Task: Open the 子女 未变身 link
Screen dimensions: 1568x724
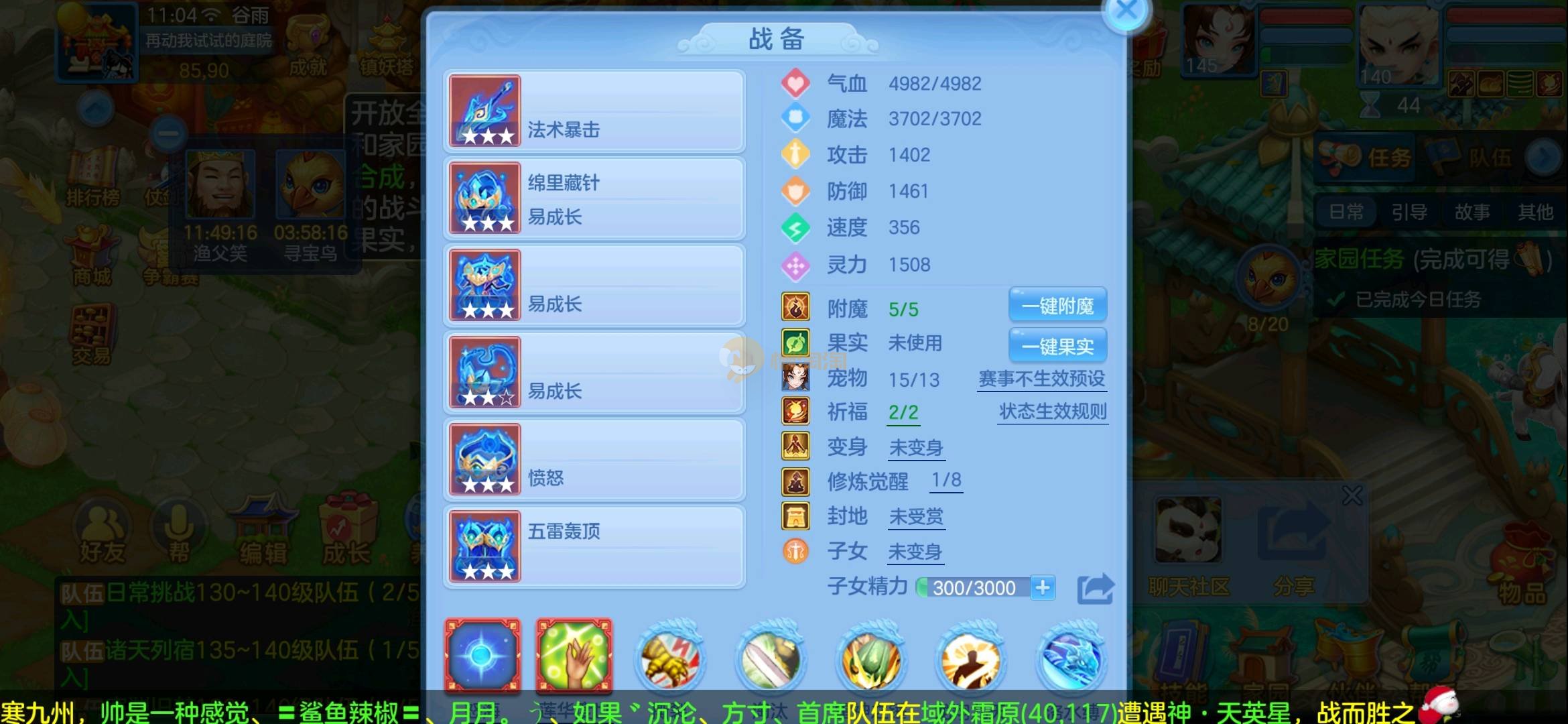Action: pyautogui.click(x=915, y=552)
